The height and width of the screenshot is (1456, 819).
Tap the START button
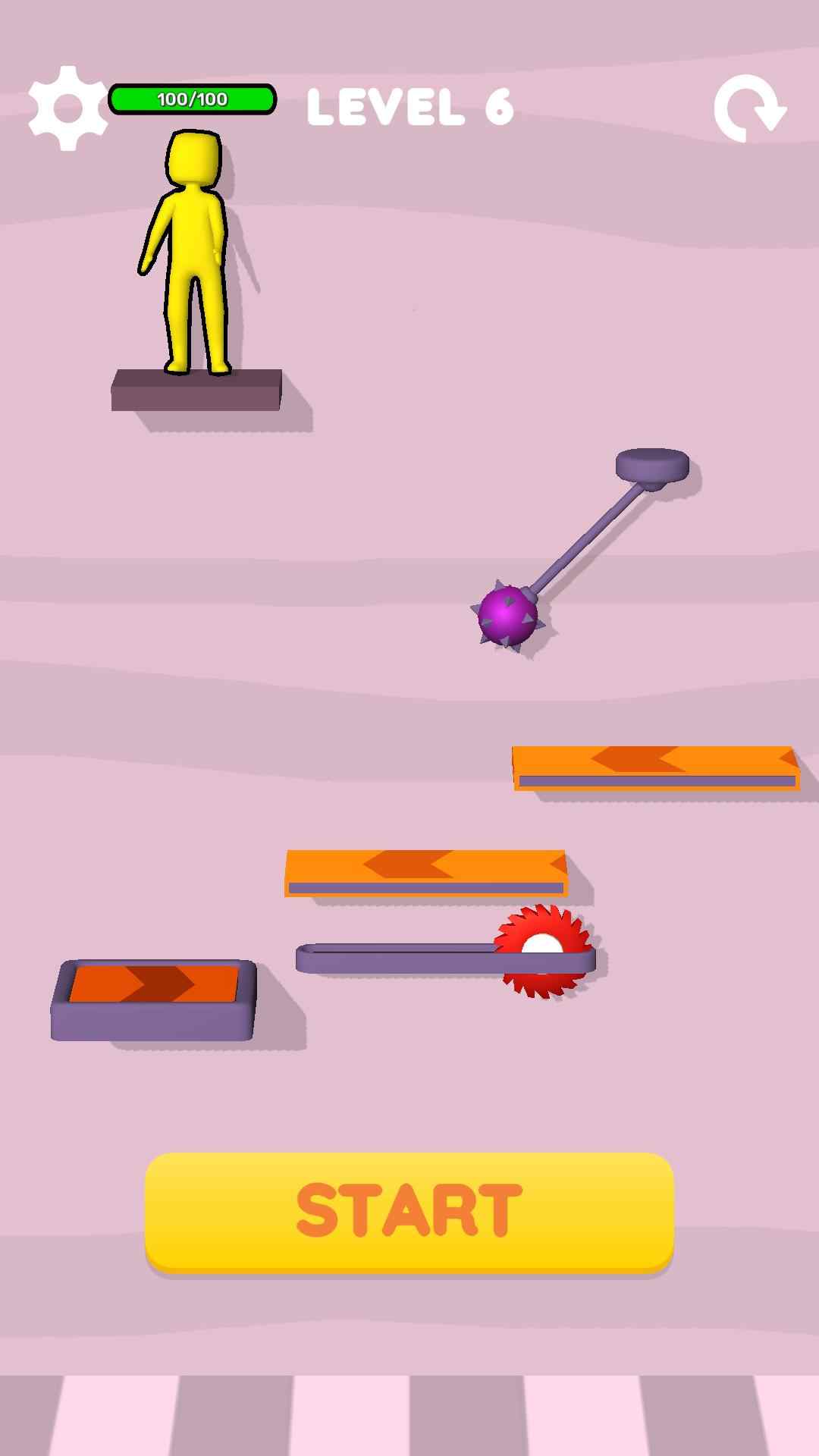click(x=409, y=1210)
